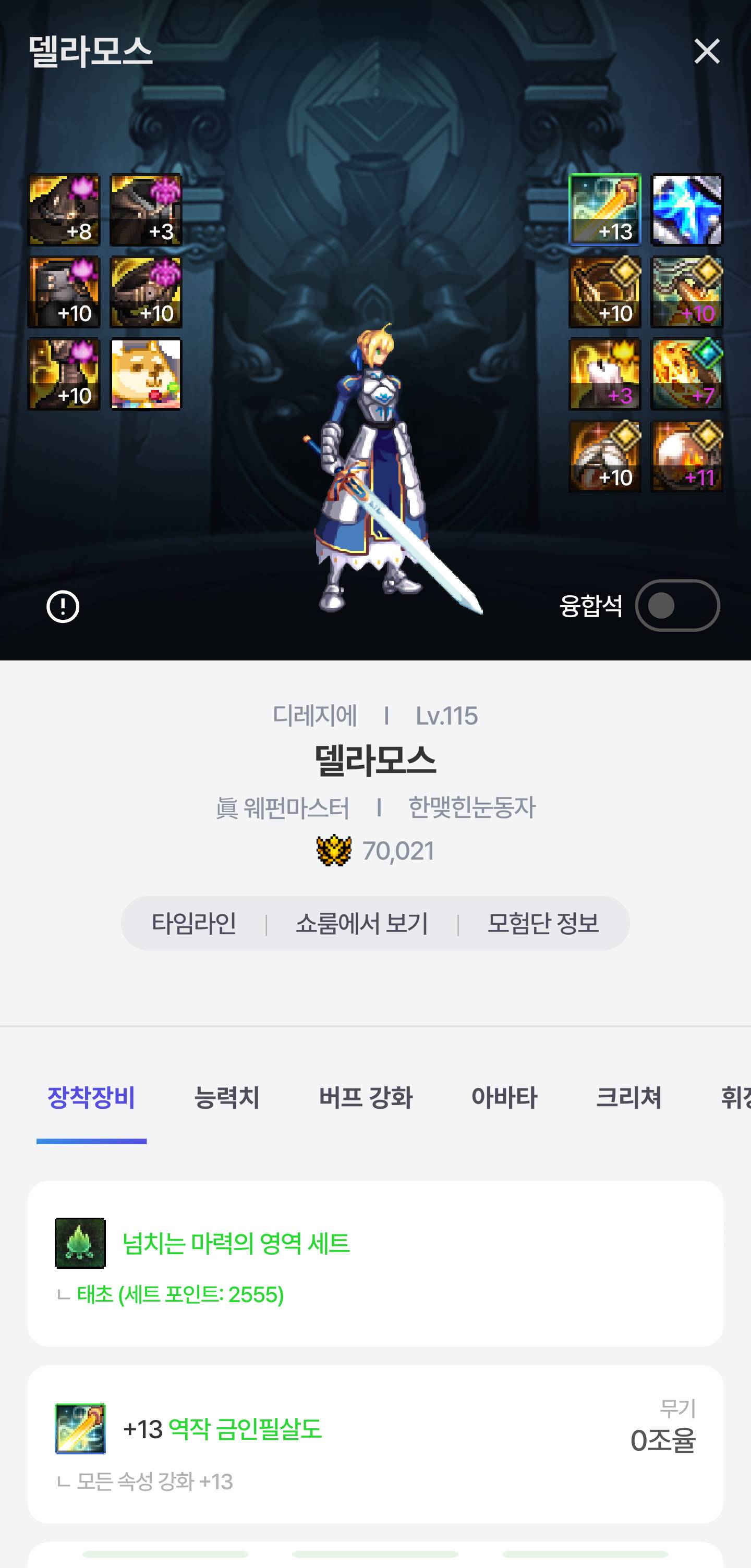This screenshot has width=751, height=1568.
Task: Tap 쇼룸에서 보기
Action: (362, 923)
